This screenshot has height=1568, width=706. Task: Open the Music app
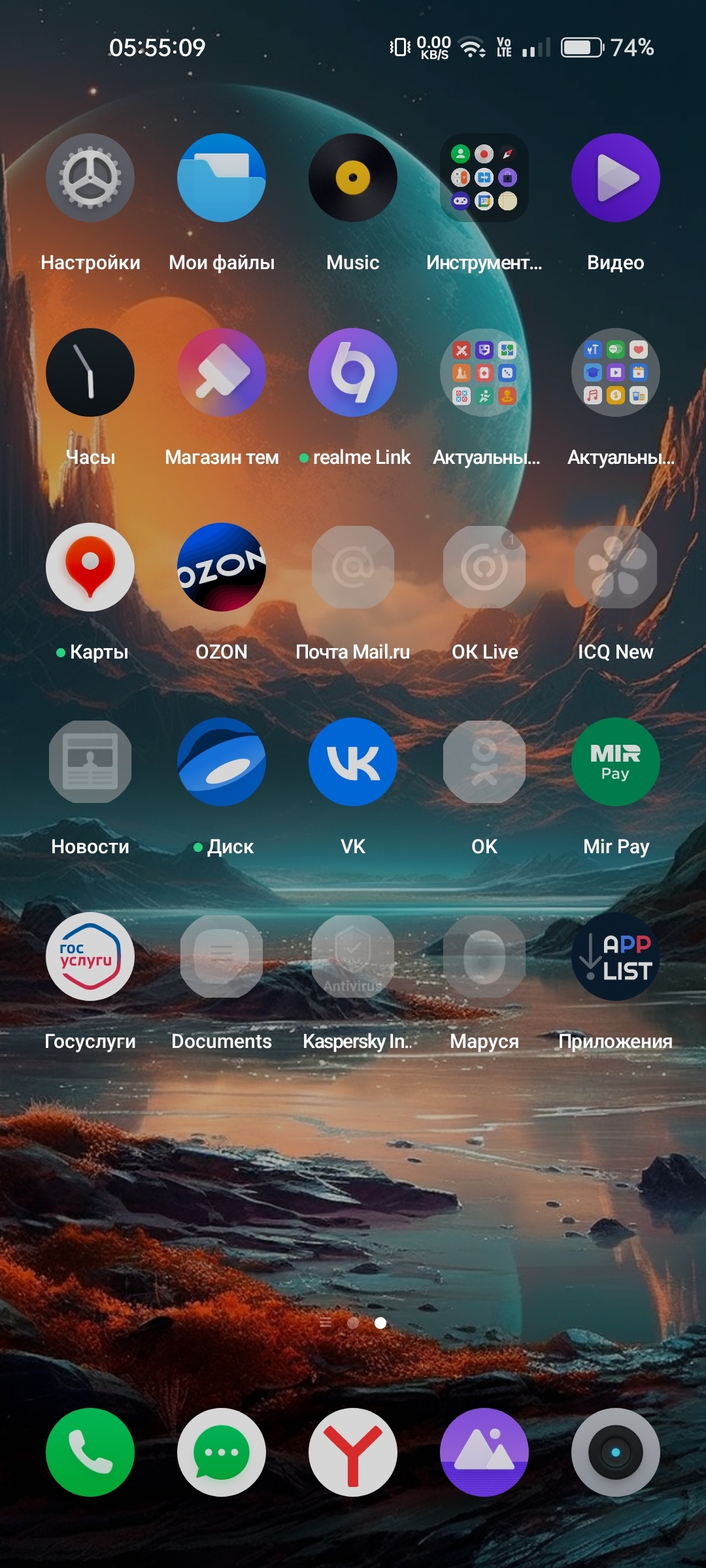pos(353,178)
